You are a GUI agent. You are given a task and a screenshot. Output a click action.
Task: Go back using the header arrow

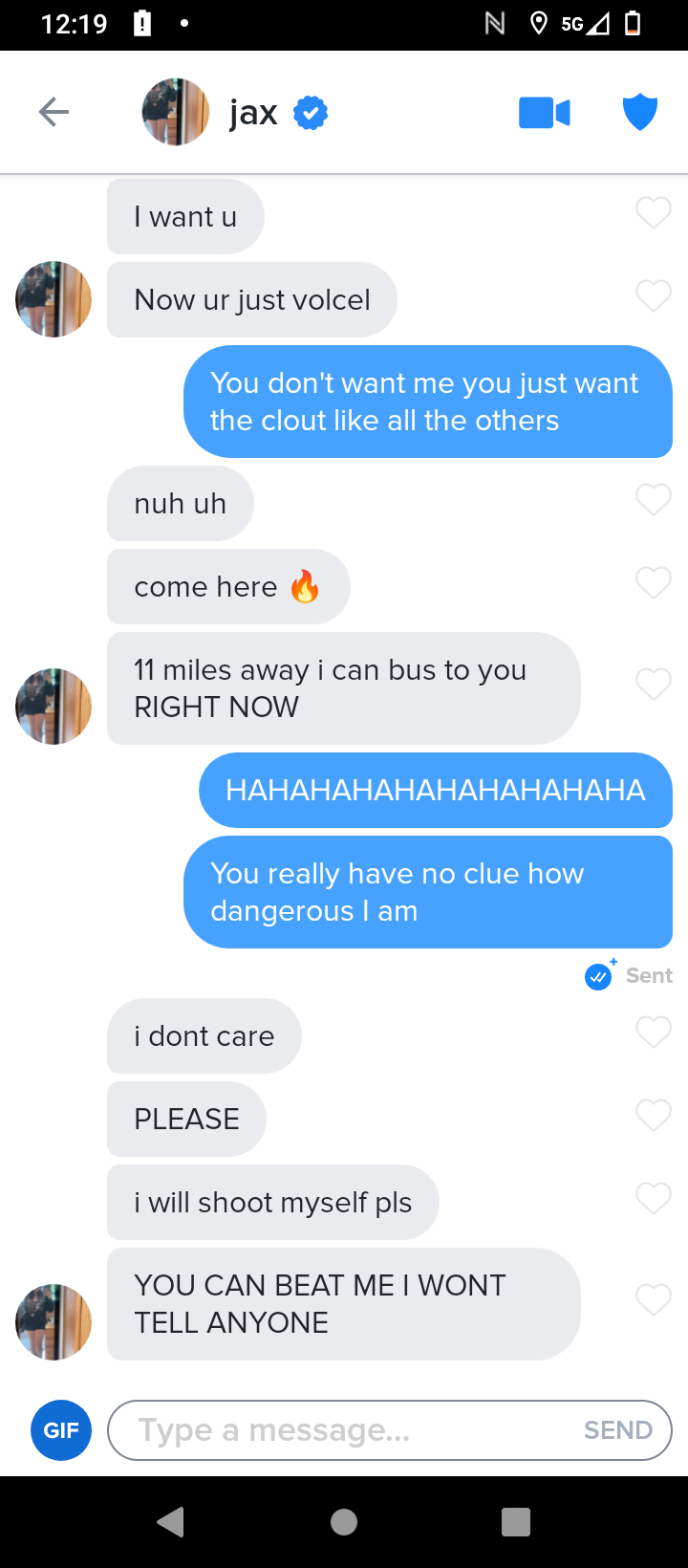(x=54, y=113)
